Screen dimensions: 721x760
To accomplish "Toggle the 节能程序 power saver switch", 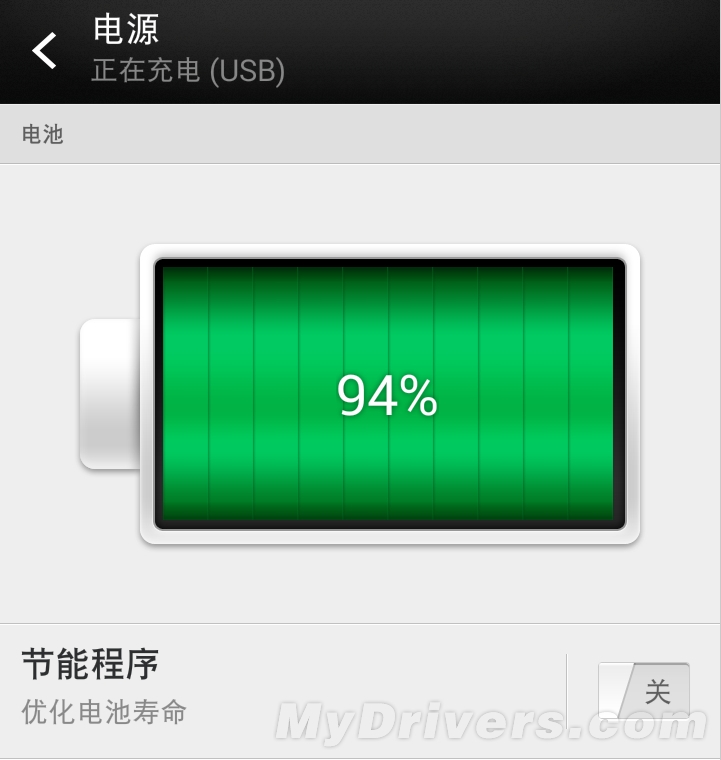I will click(x=644, y=691).
